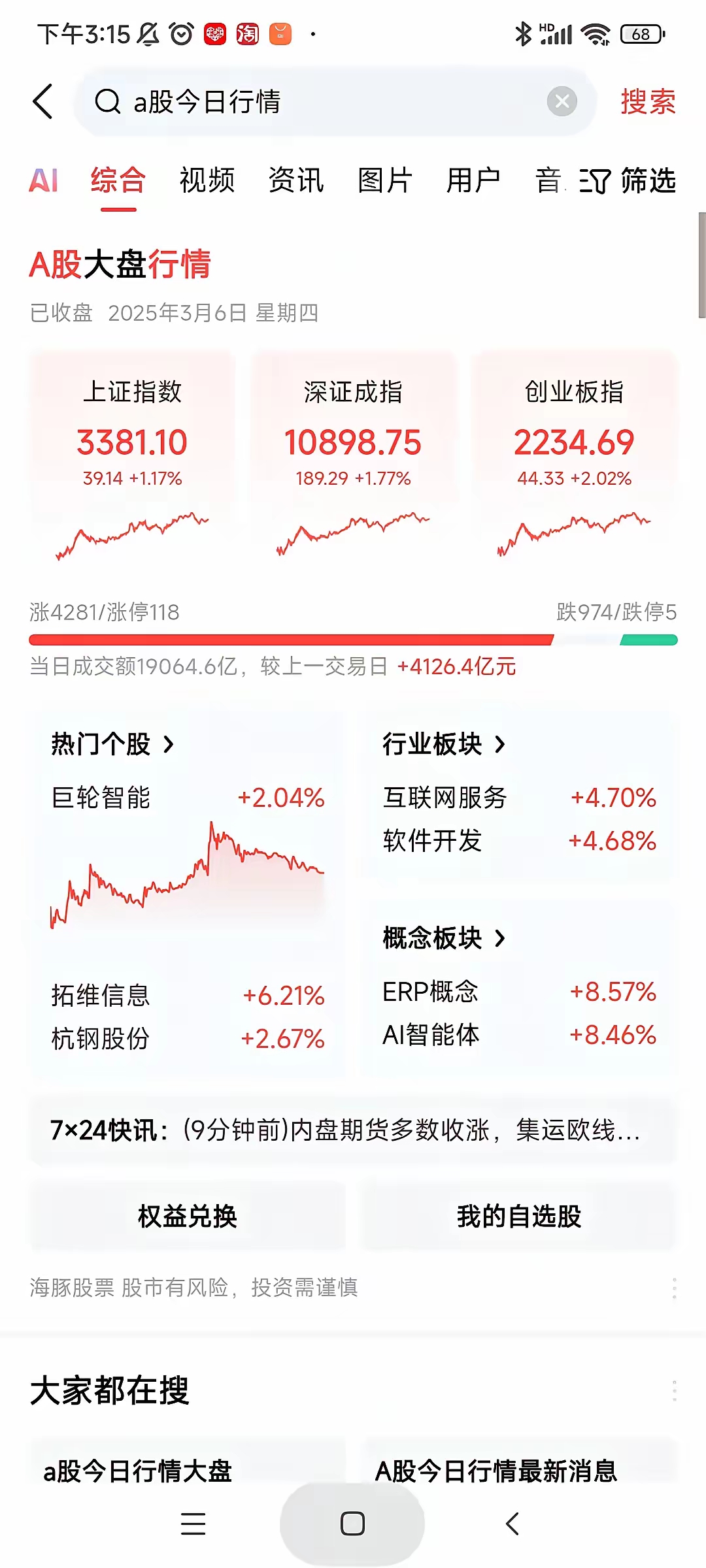This screenshot has height=1568, width=706.
Task: Click the three-dot more icon near 海豚股票 disclaimer
Action: click(674, 1287)
